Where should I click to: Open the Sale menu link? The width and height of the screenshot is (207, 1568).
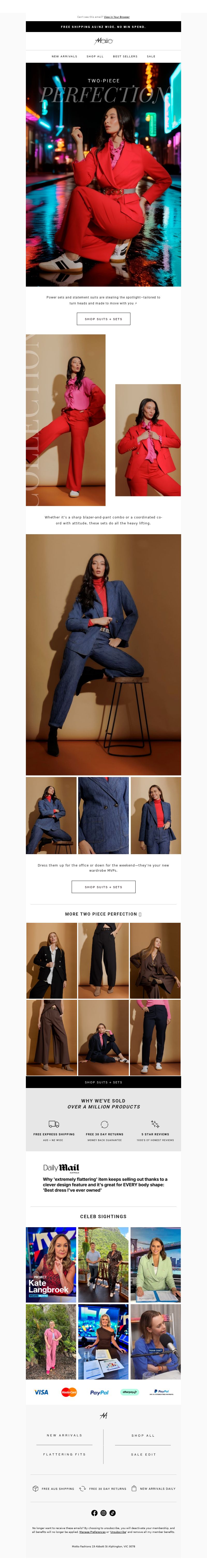151,56
